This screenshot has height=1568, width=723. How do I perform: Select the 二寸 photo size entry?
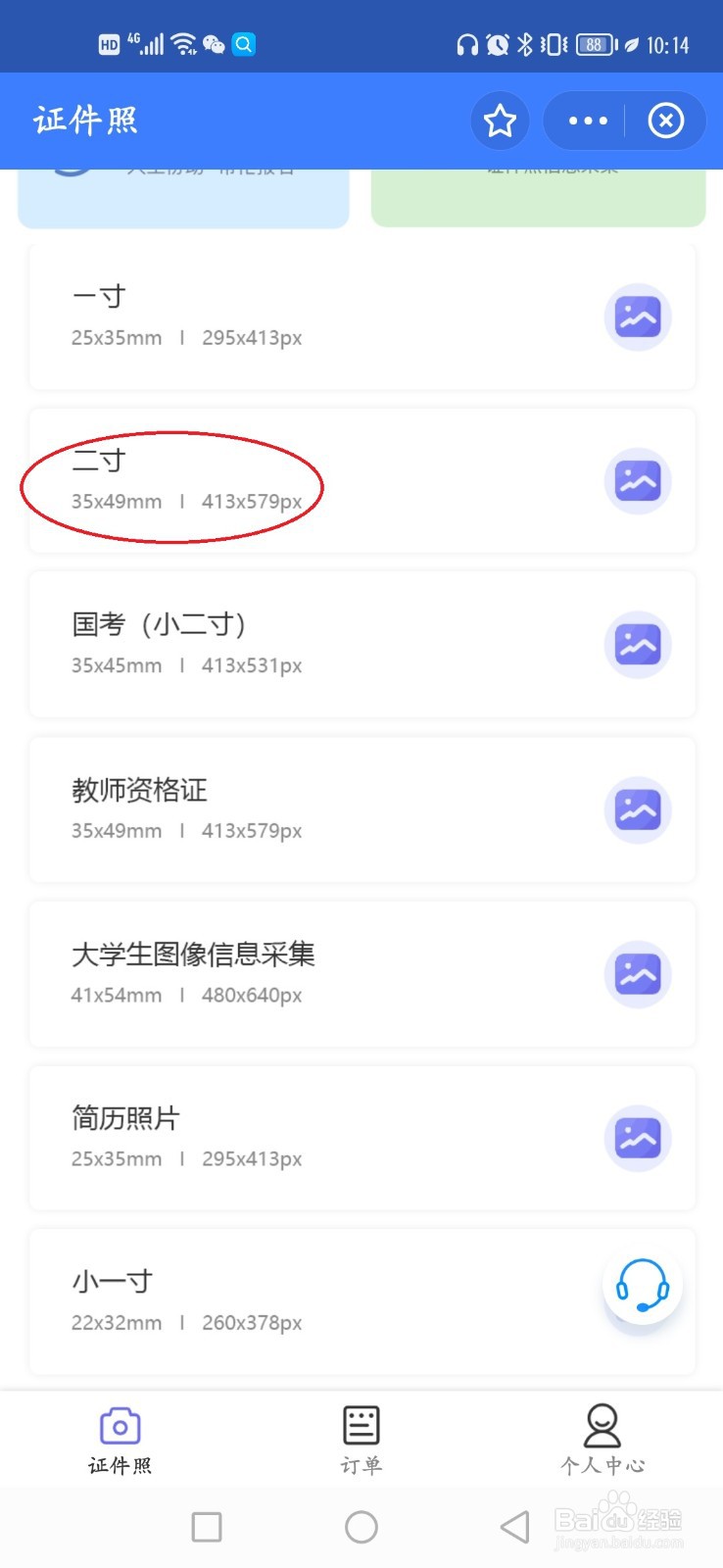(x=294, y=481)
